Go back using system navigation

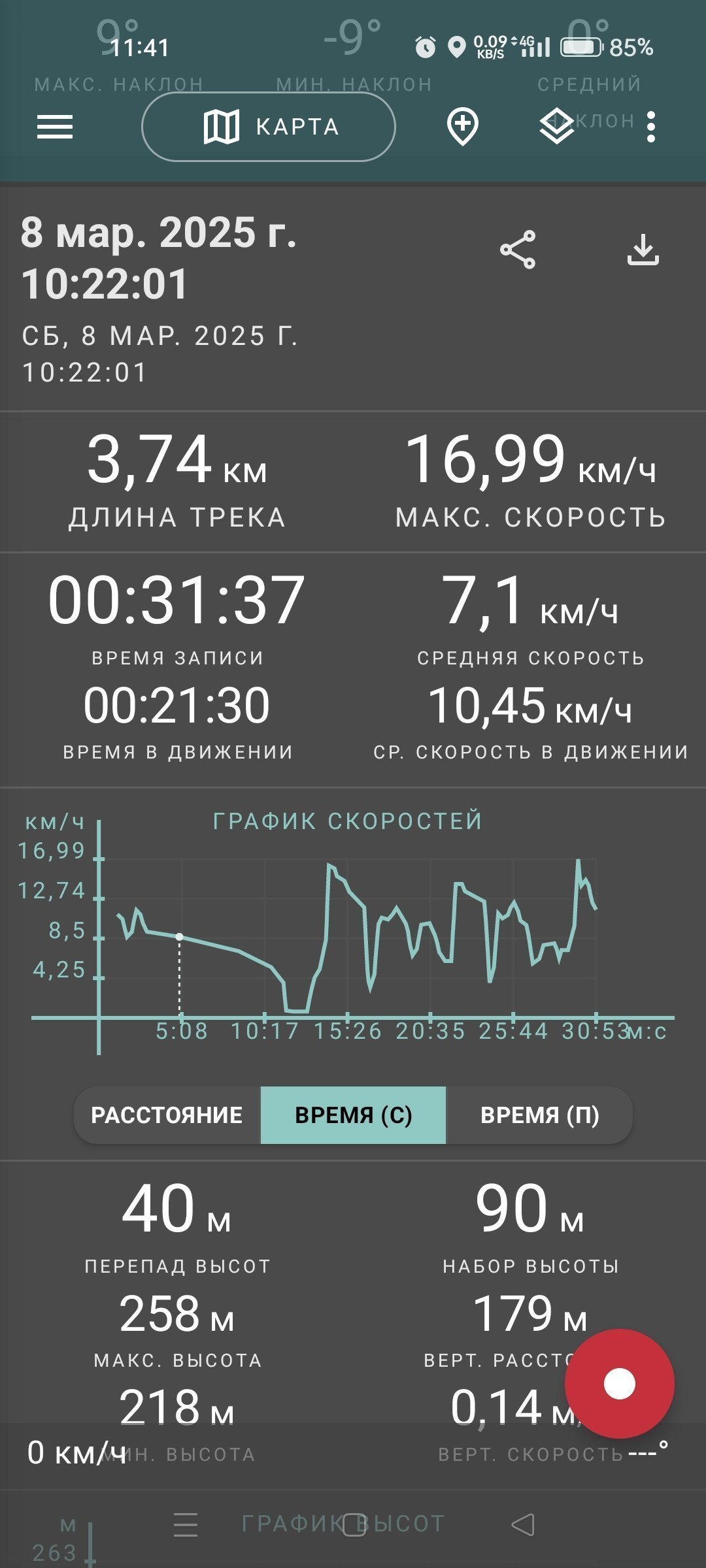[x=523, y=1525]
